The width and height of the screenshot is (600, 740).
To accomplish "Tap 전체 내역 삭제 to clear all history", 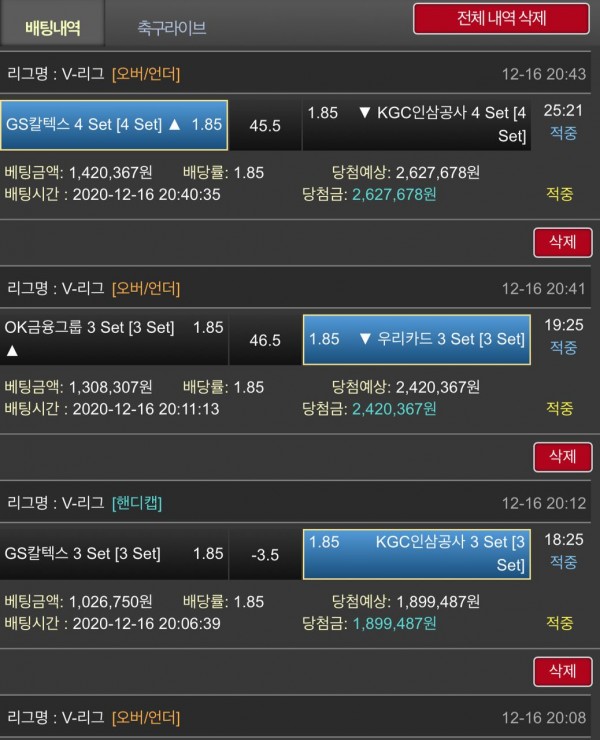I will [501, 18].
